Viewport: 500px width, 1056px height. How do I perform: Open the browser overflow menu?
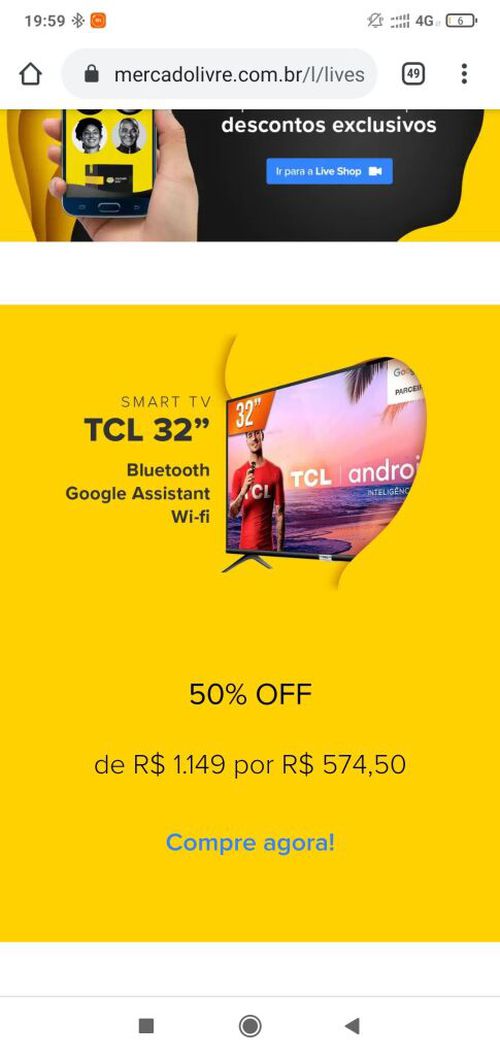[464, 74]
